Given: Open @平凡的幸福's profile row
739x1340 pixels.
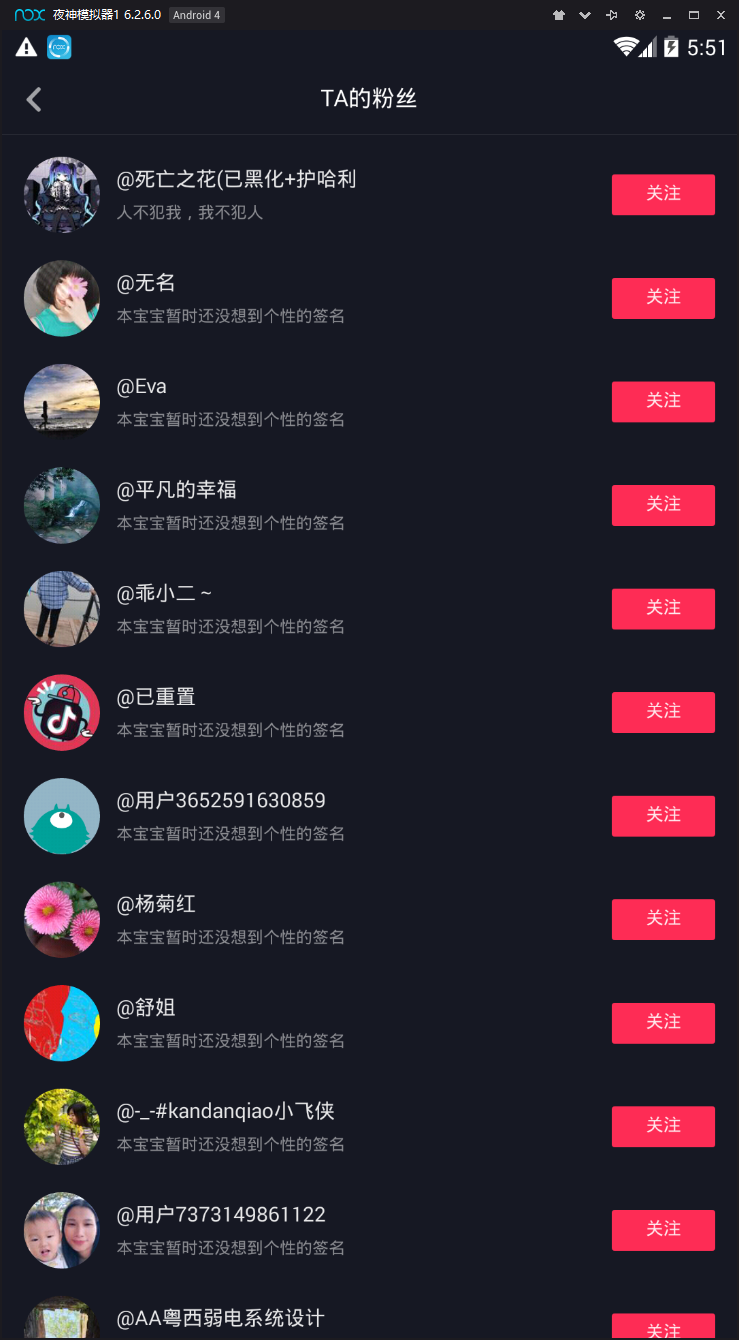Looking at the screenshot, I should 176,490.
